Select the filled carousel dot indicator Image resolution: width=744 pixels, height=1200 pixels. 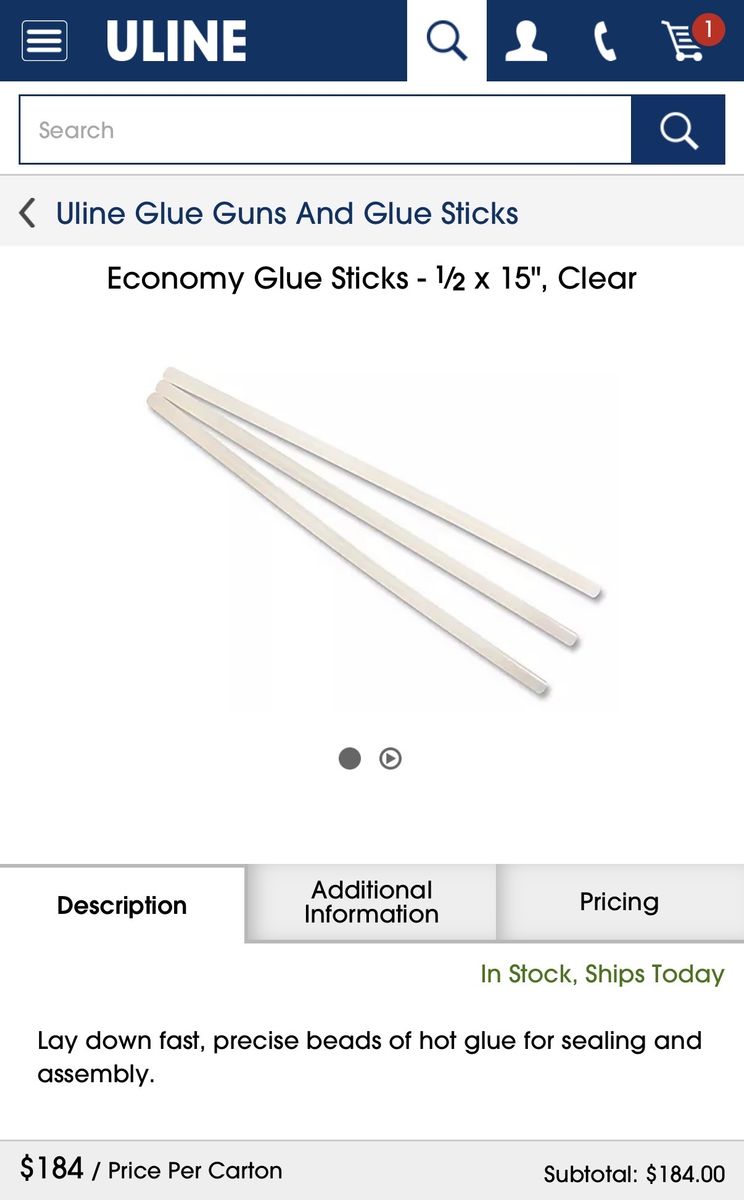[x=349, y=758]
